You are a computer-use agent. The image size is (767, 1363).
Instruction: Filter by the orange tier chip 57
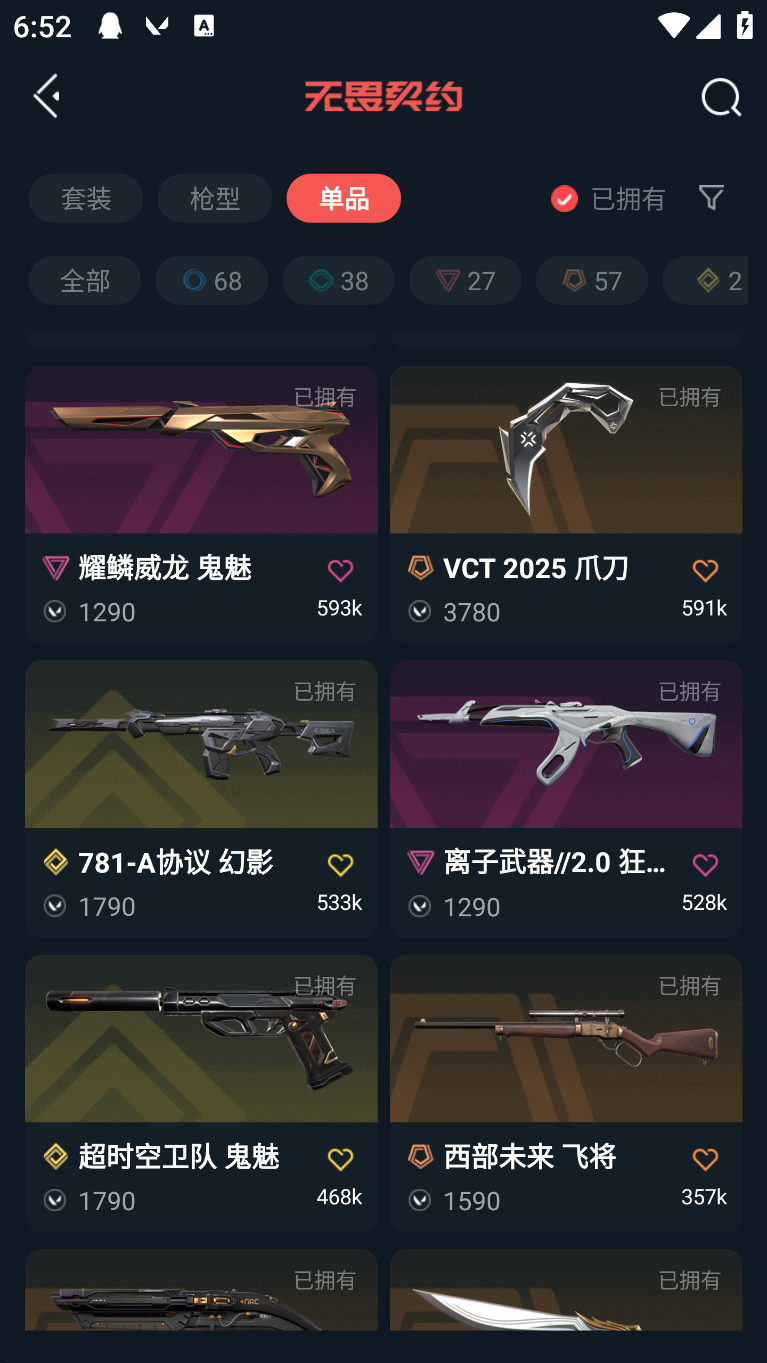coord(592,280)
